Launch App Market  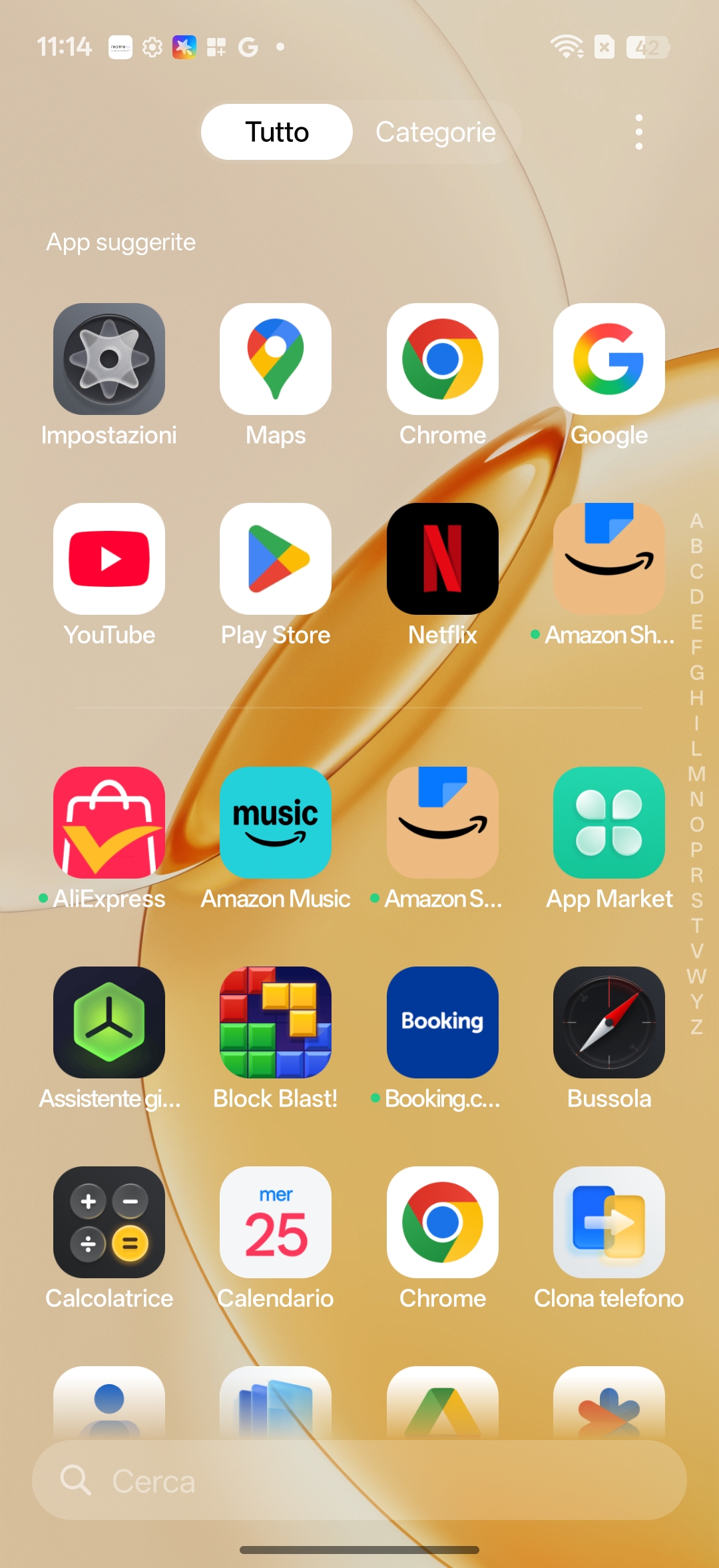[x=608, y=823]
